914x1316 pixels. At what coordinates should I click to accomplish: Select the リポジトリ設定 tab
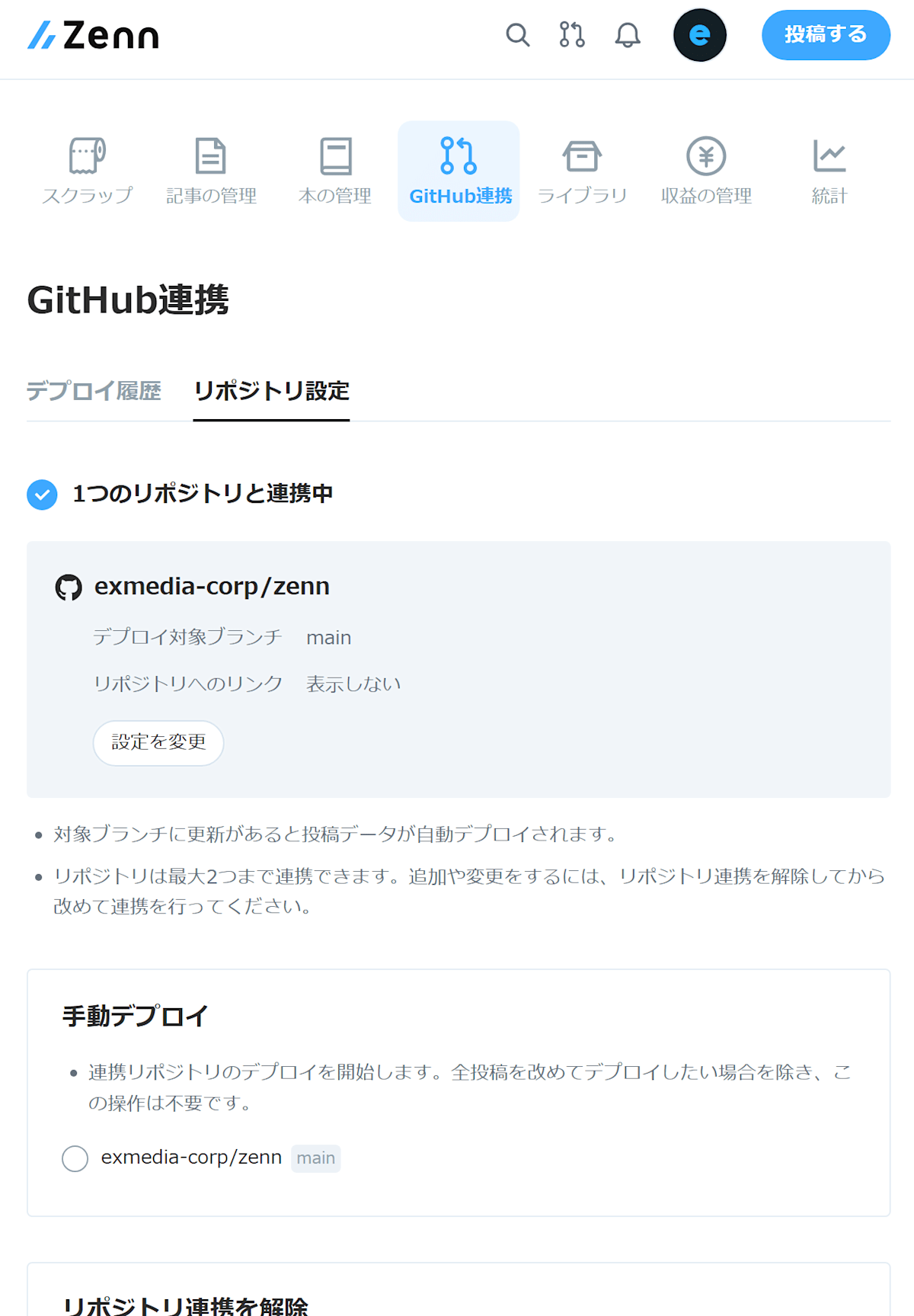271,391
